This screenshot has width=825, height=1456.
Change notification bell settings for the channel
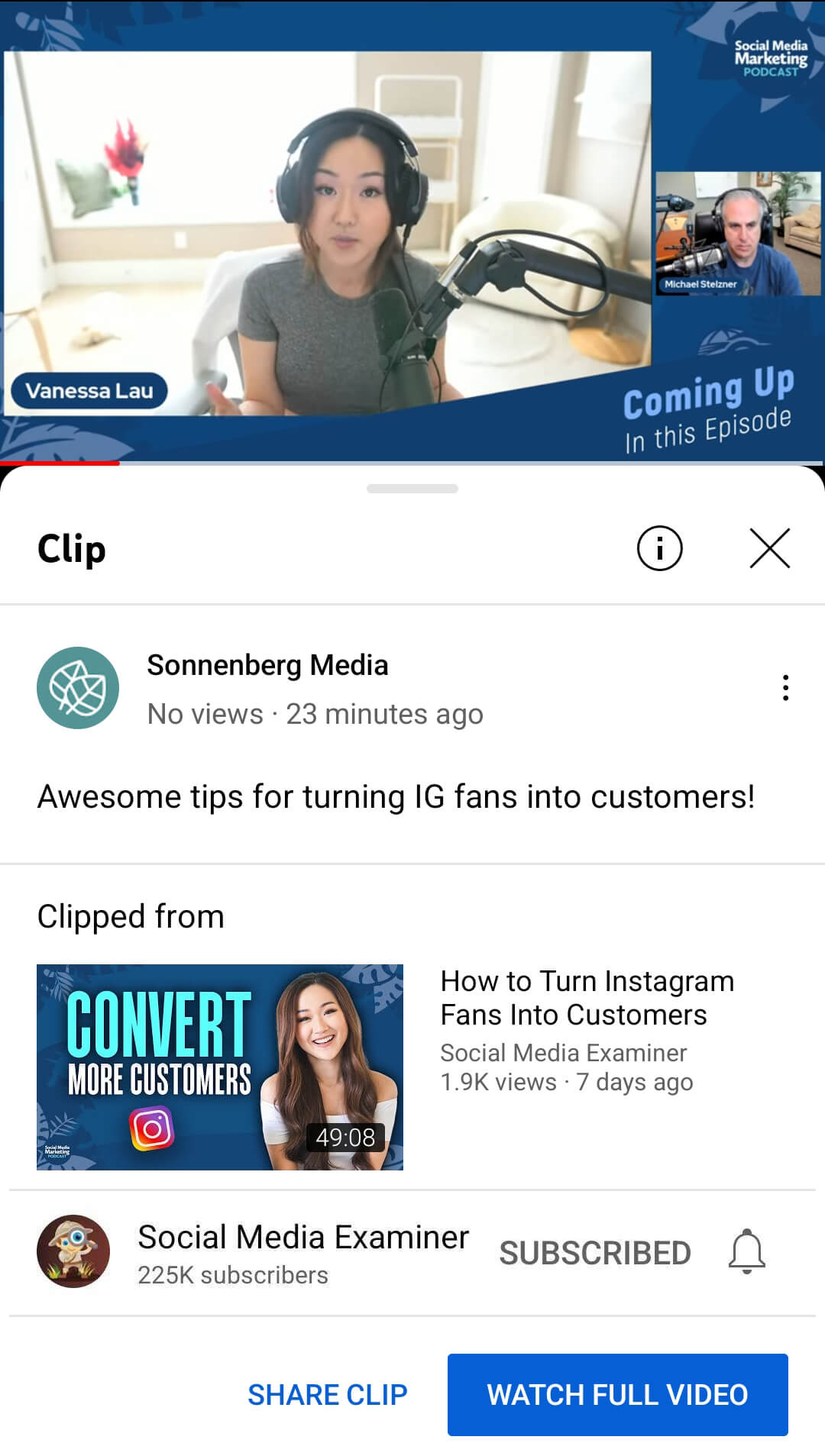tap(746, 1252)
